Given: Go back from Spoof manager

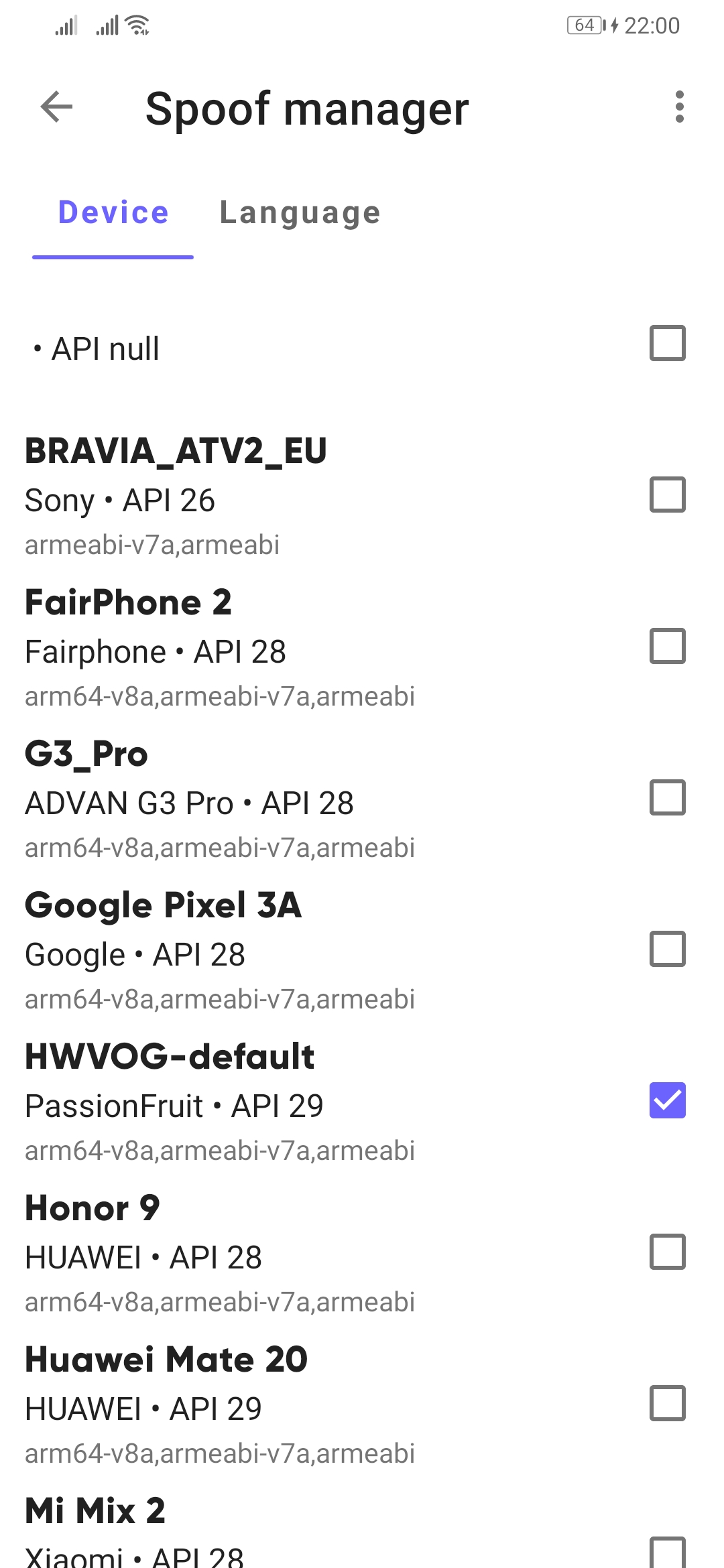Looking at the screenshot, I should (56, 107).
